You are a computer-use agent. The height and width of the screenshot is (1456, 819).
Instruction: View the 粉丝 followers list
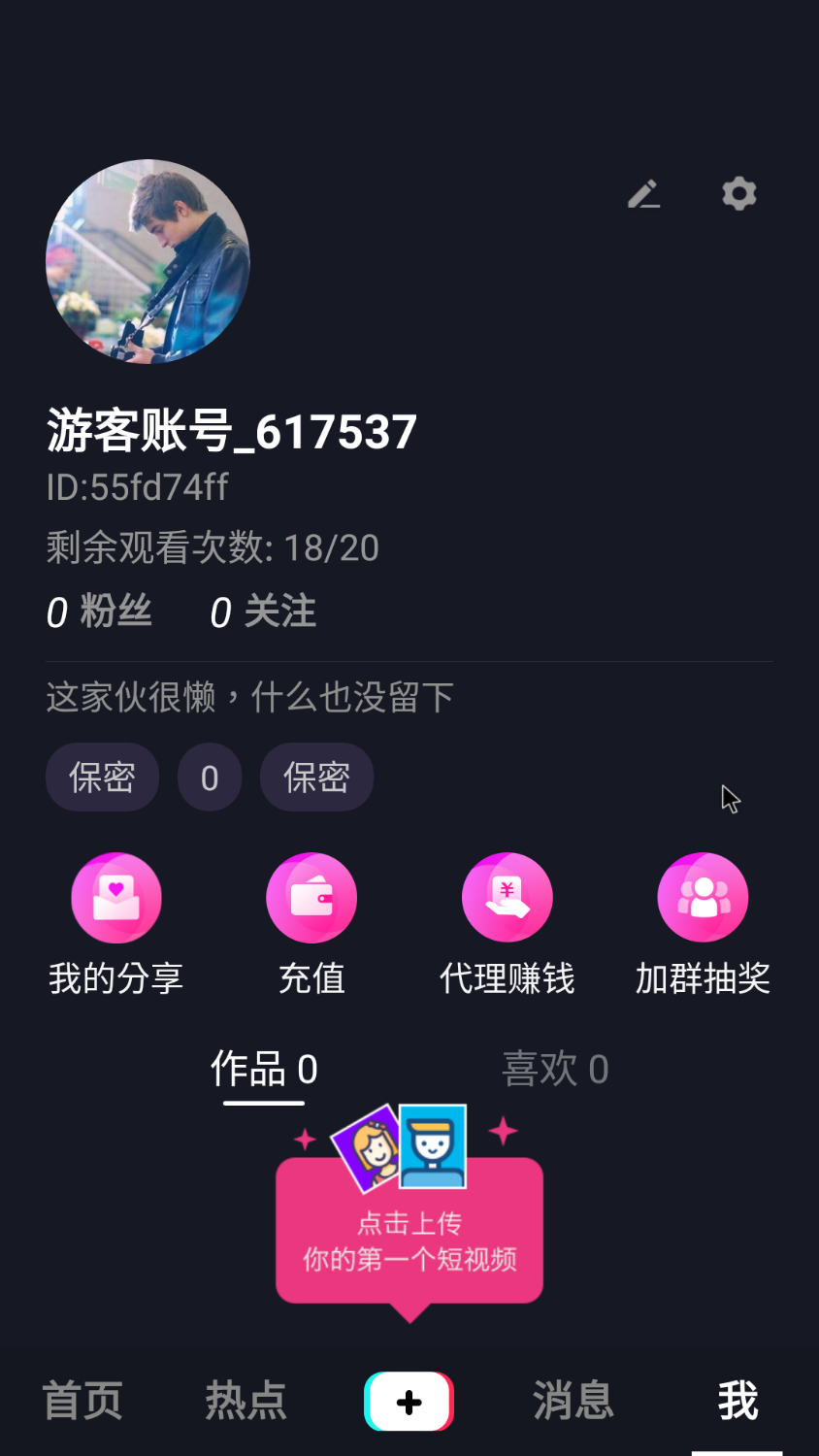pos(99,612)
